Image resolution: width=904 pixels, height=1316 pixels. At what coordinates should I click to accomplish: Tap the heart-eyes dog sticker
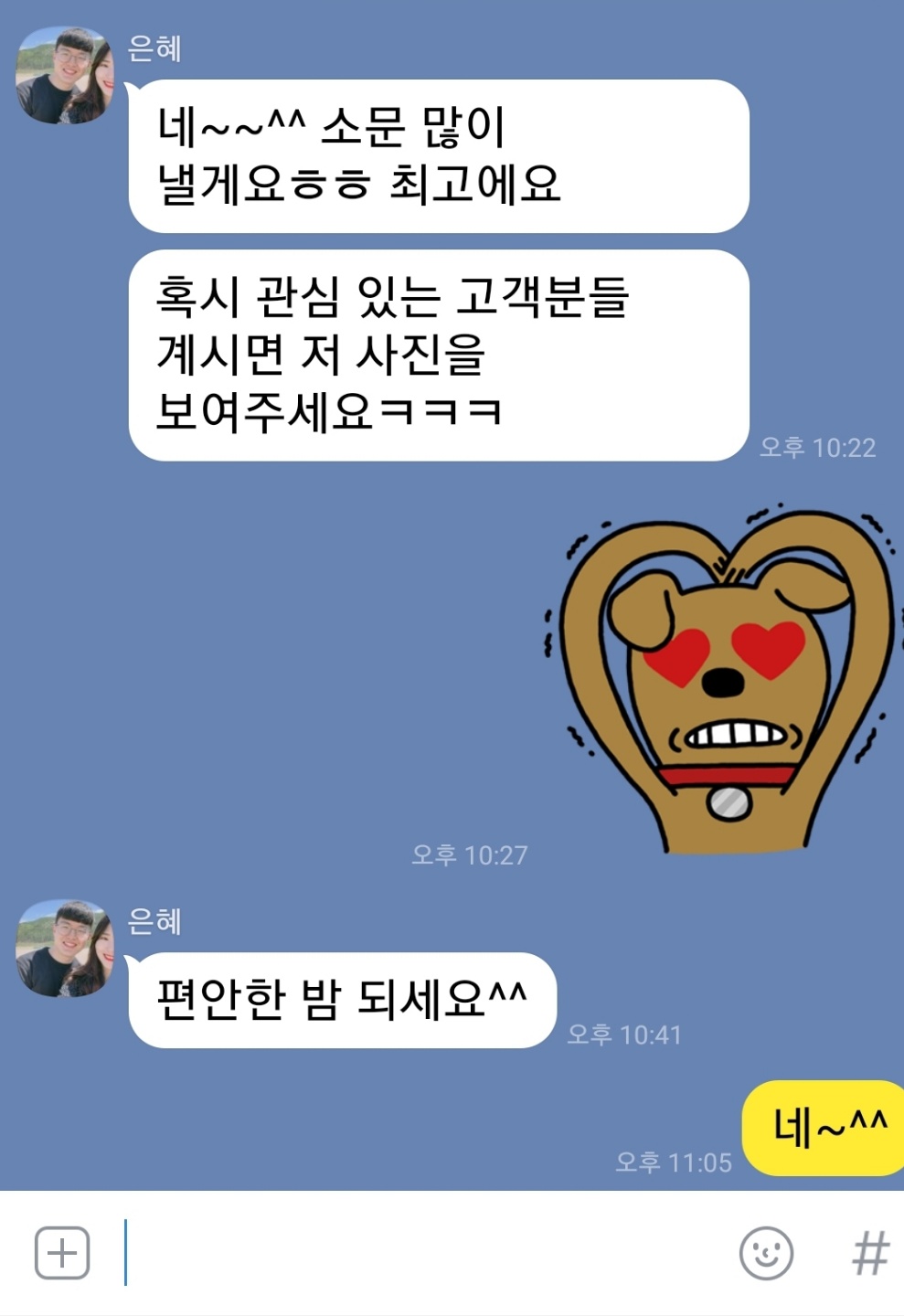click(x=722, y=681)
